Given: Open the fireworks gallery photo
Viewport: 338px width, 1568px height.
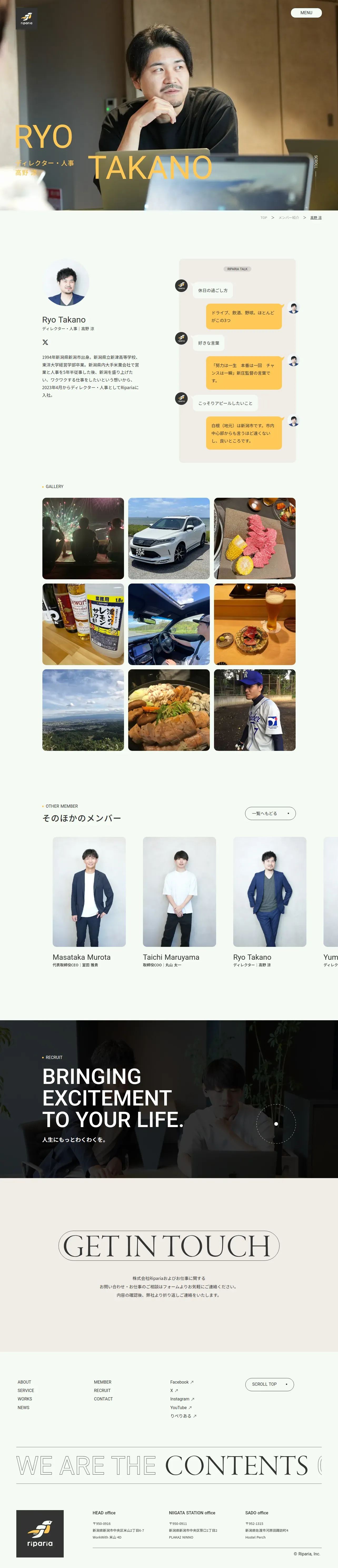Looking at the screenshot, I should (x=83, y=538).
